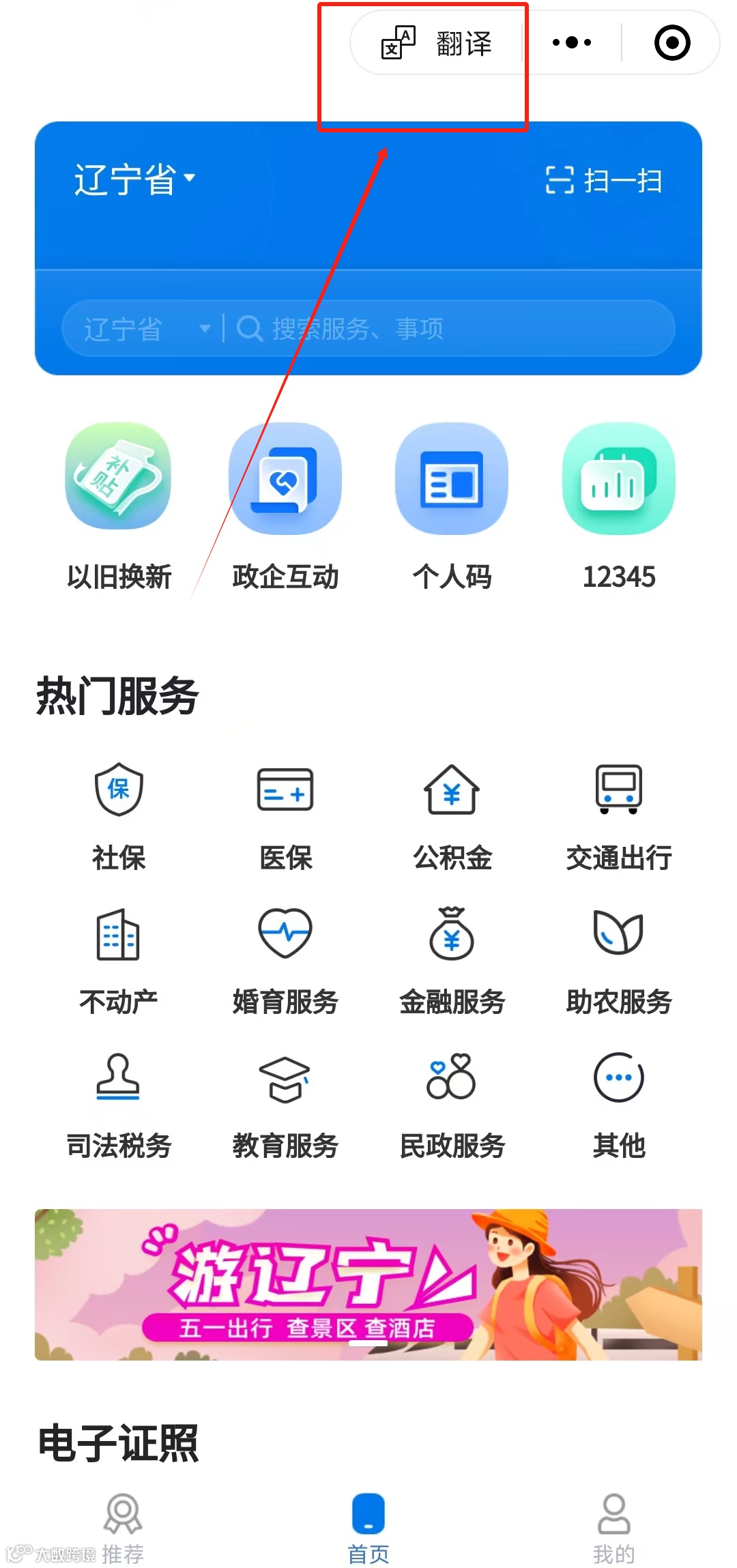The height and width of the screenshot is (1568, 737).
Task: Open the mini program overflow menu
Action: point(572,43)
